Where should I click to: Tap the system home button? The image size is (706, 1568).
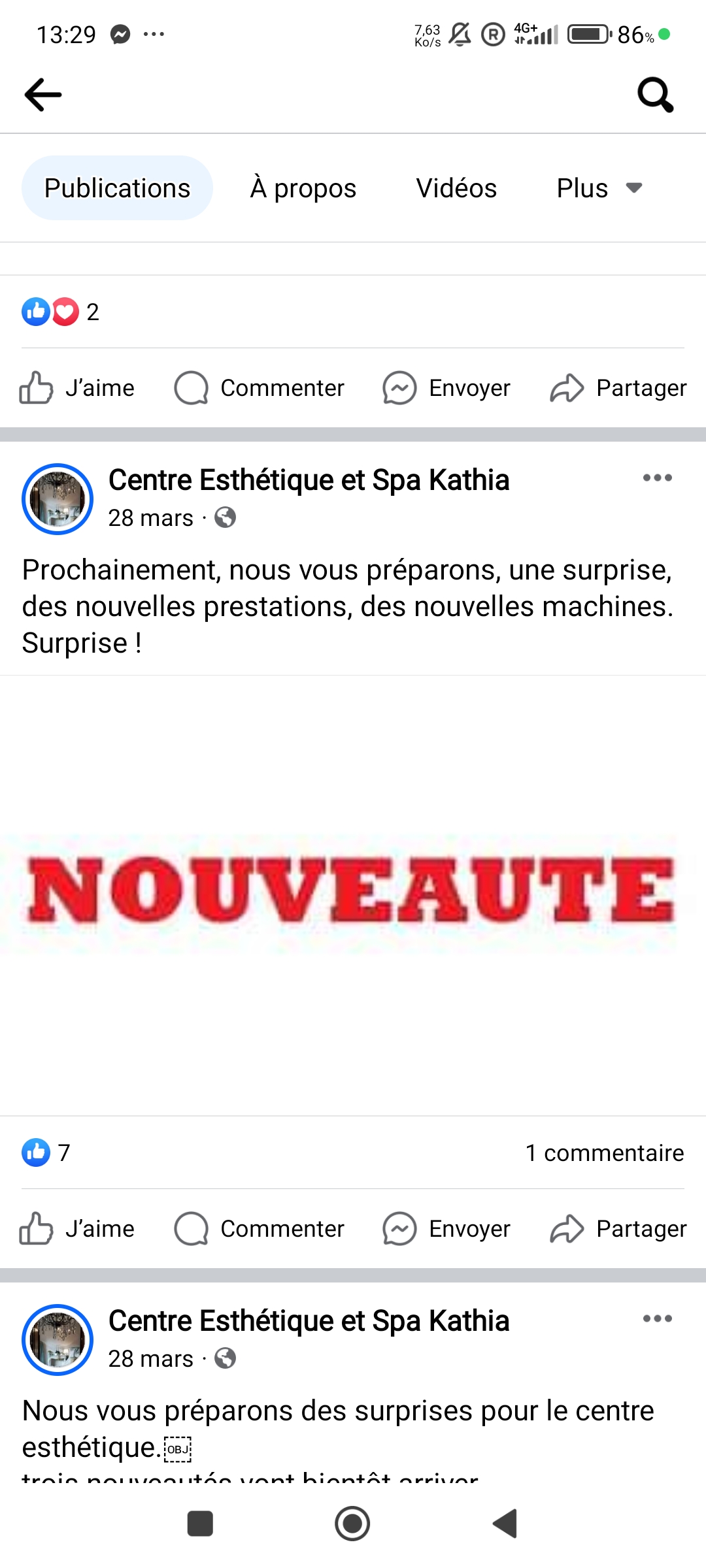click(x=352, y=1524)
